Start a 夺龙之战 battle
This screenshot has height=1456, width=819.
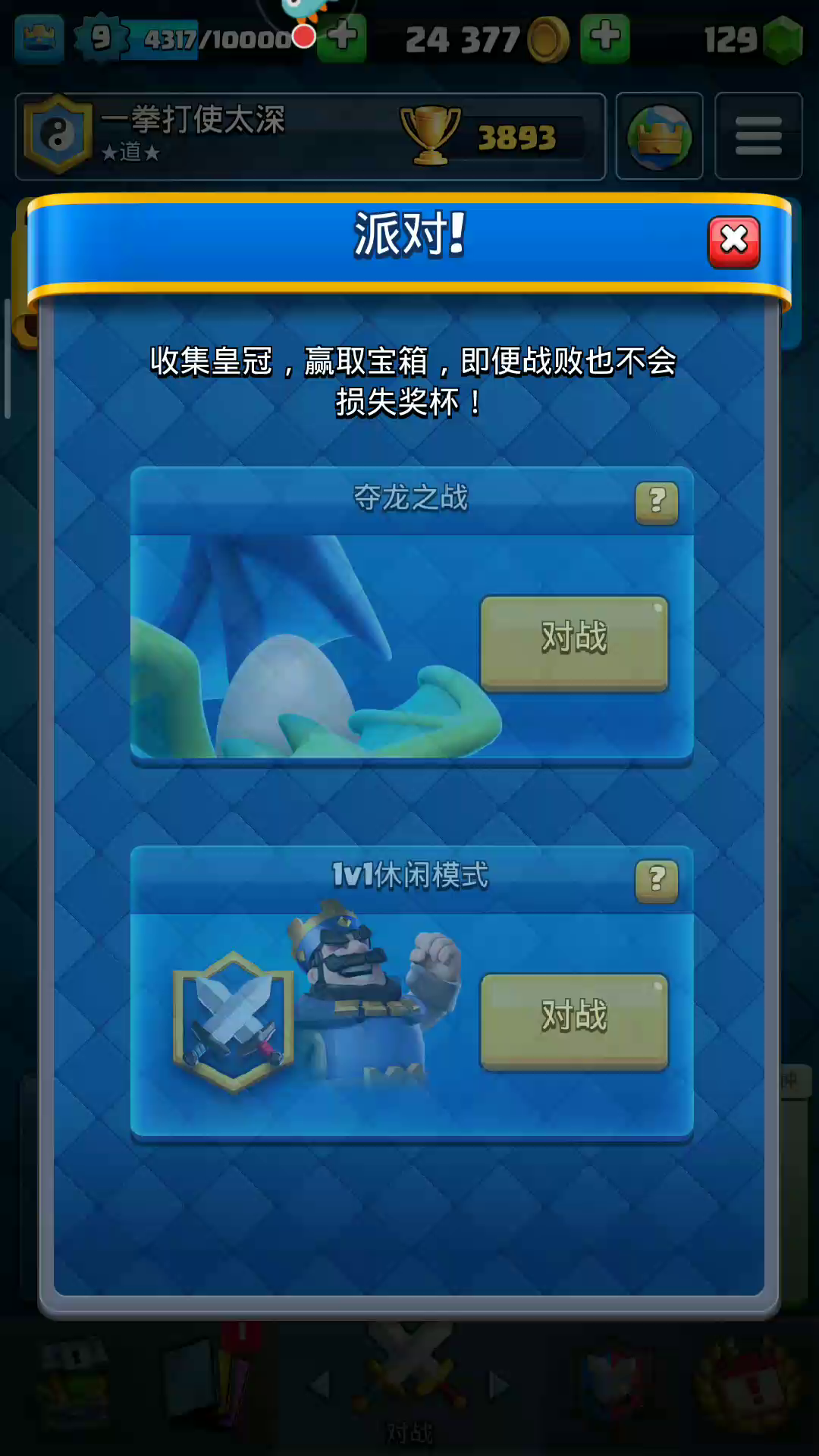(574, 643)
